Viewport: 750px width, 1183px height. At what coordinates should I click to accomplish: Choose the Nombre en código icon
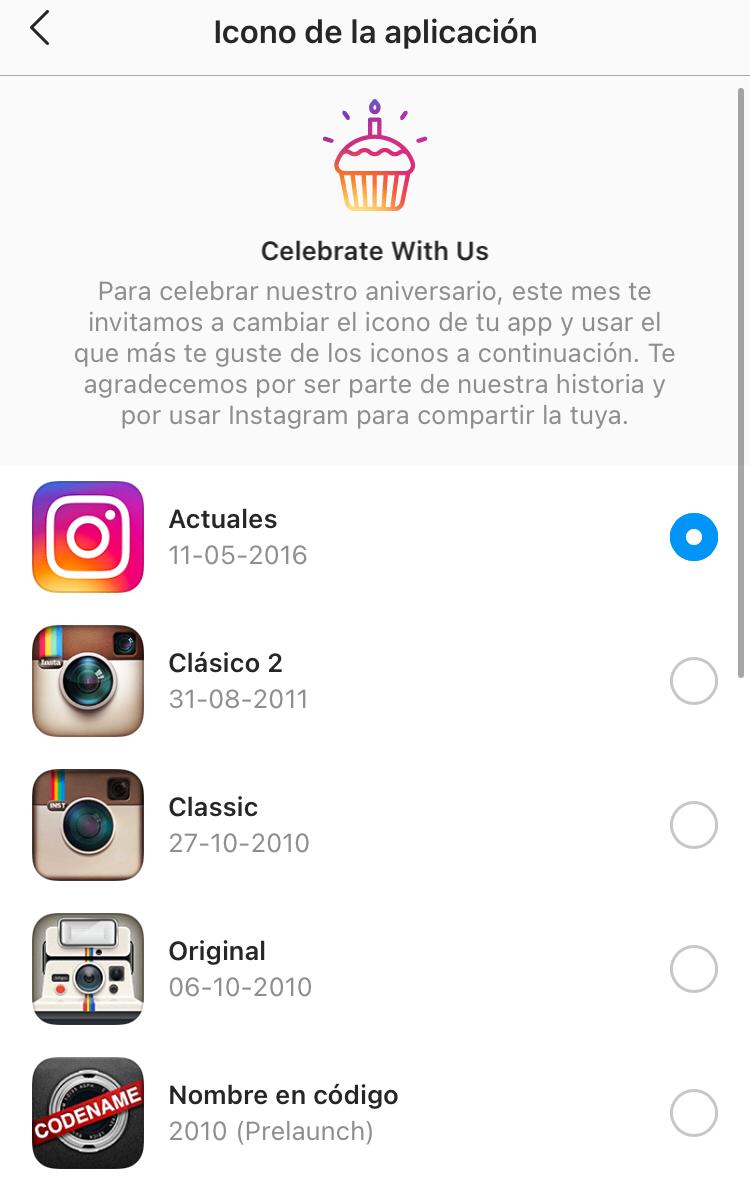click(693, 1113)
